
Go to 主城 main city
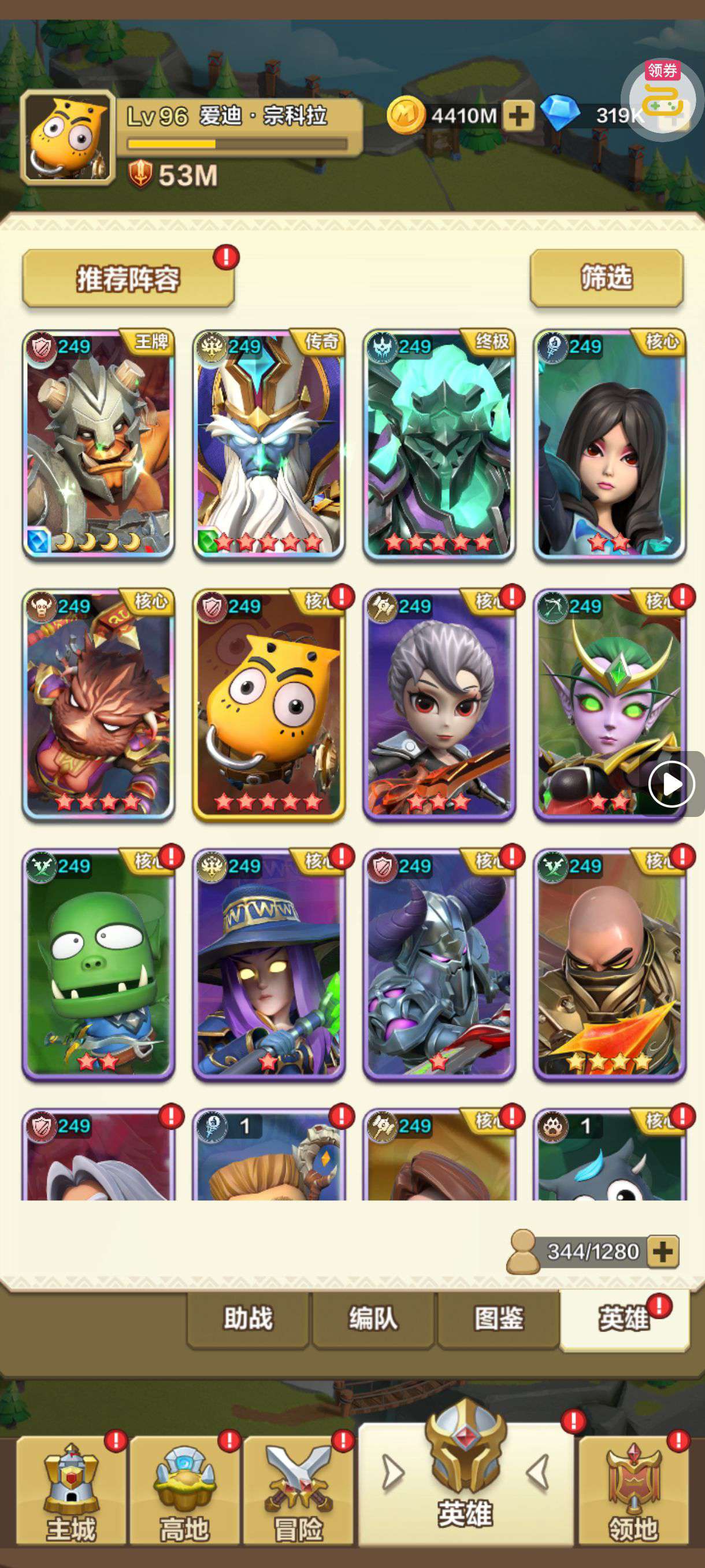pos(70,1491)
